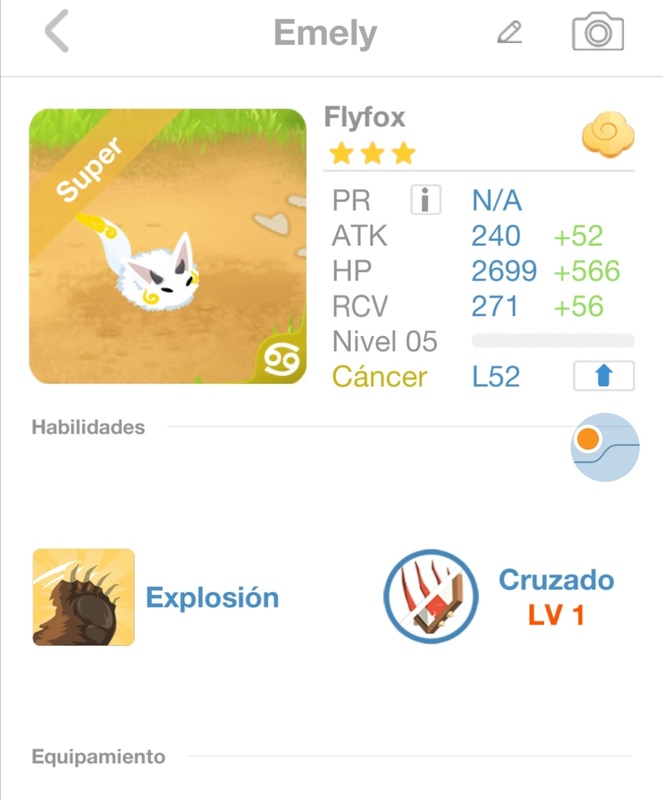Take a snapshot with the camera icon
The height and width of the screenshot is (800, 663).
pos(597,33)
